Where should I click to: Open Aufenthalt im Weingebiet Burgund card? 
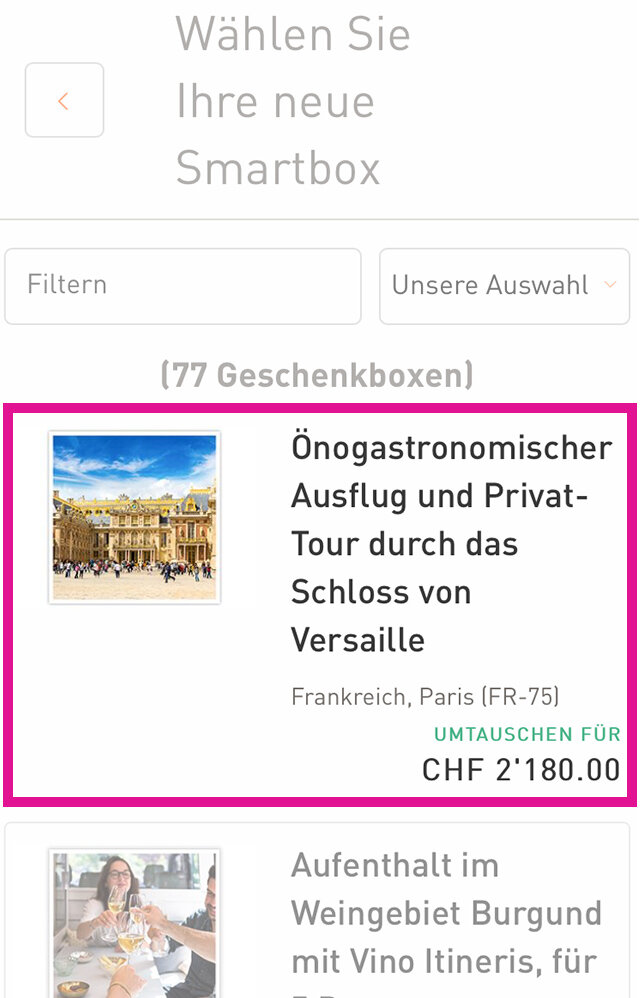[x=320, y=912]
